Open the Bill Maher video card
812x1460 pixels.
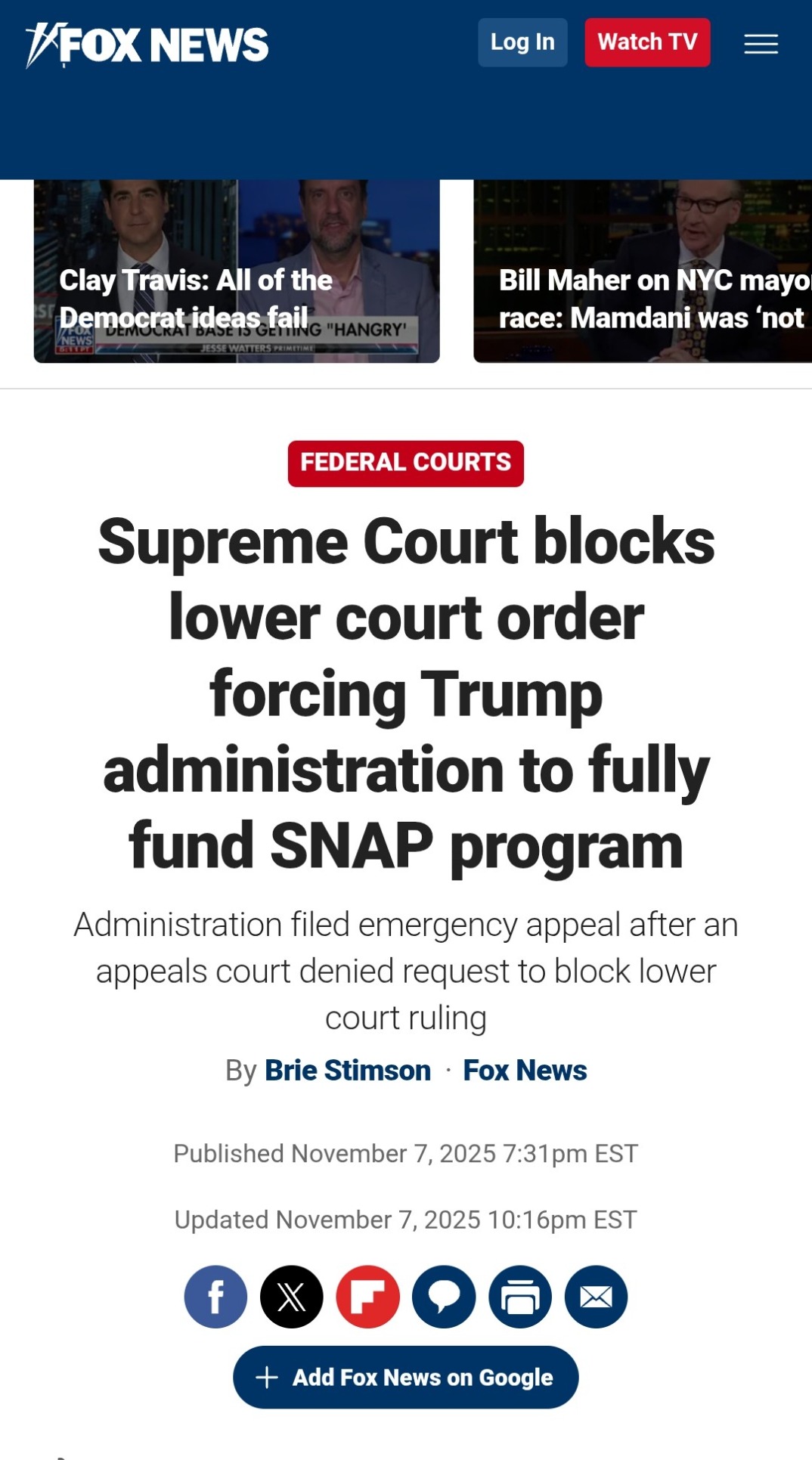643,272
